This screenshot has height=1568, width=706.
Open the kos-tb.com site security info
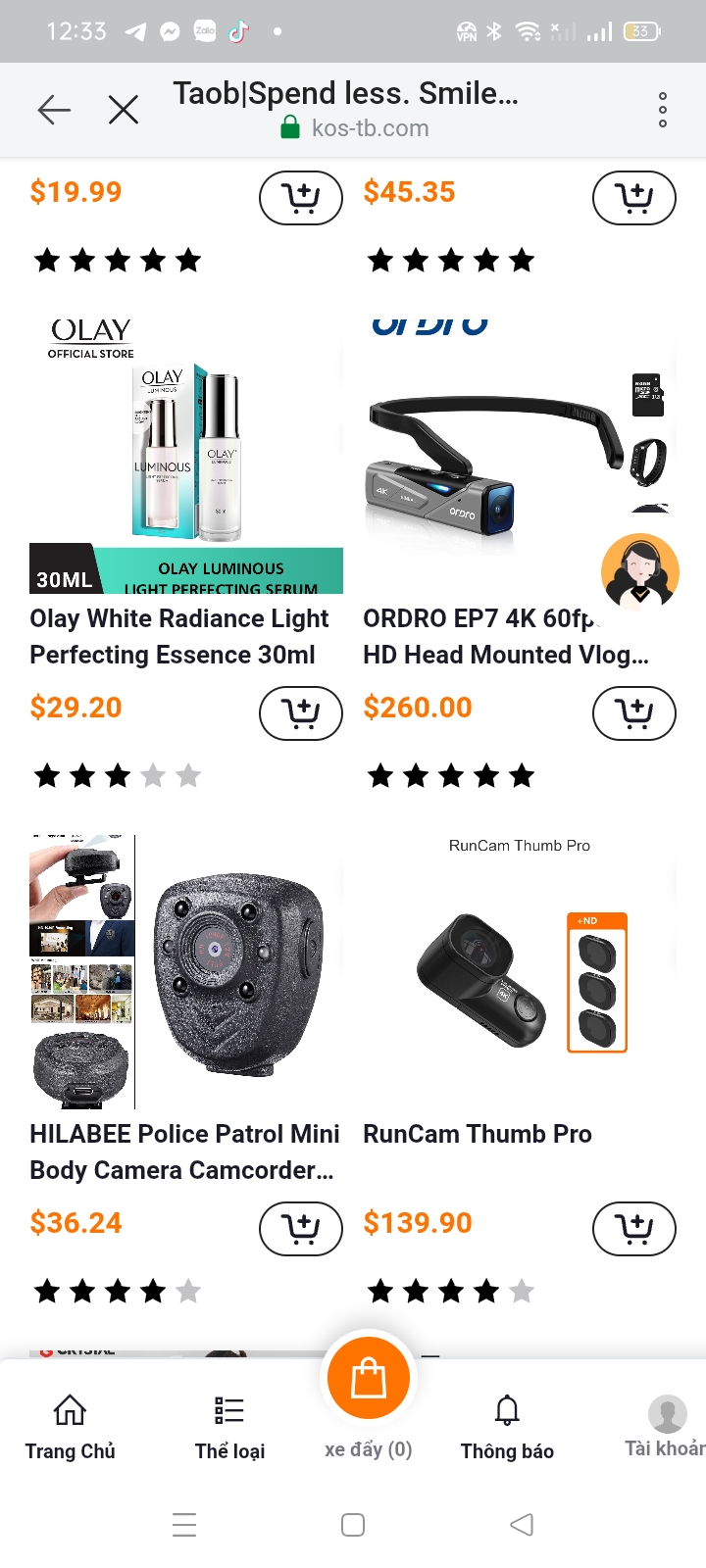pos(291,127)
